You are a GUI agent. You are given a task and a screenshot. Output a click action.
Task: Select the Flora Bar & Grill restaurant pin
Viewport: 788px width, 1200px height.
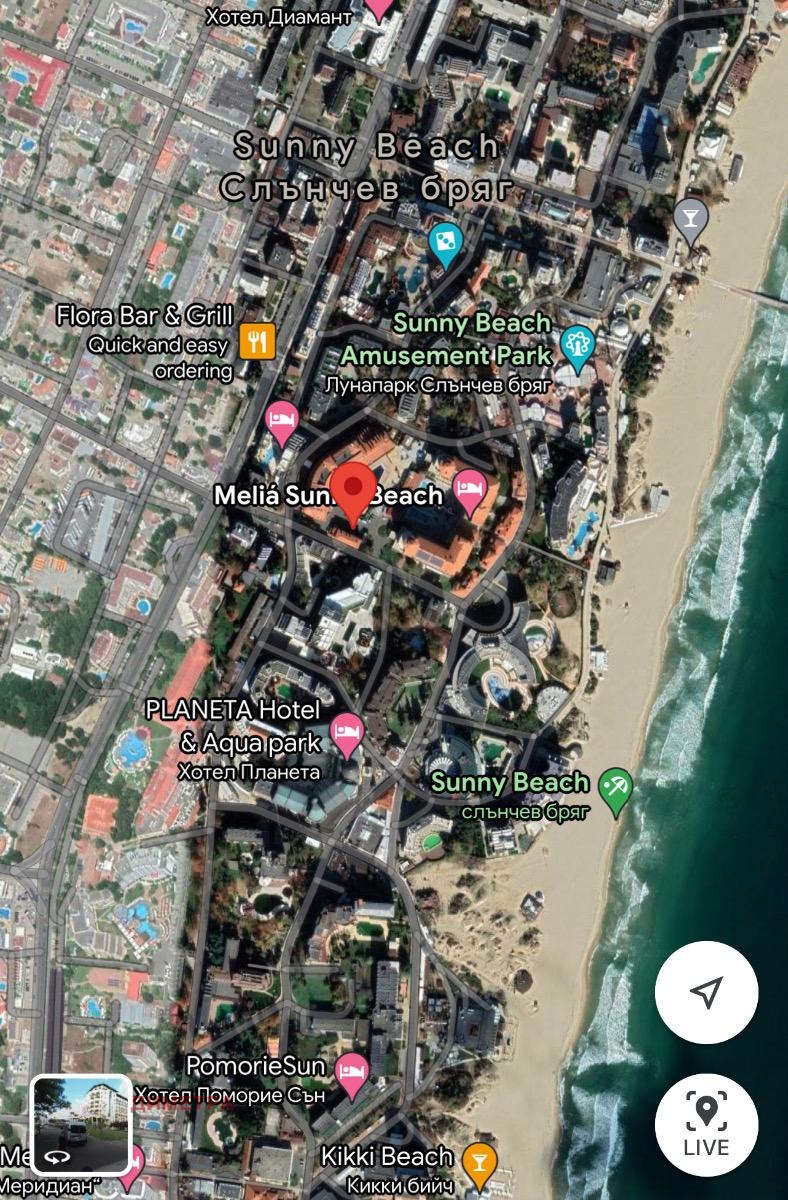coord(256,340)
